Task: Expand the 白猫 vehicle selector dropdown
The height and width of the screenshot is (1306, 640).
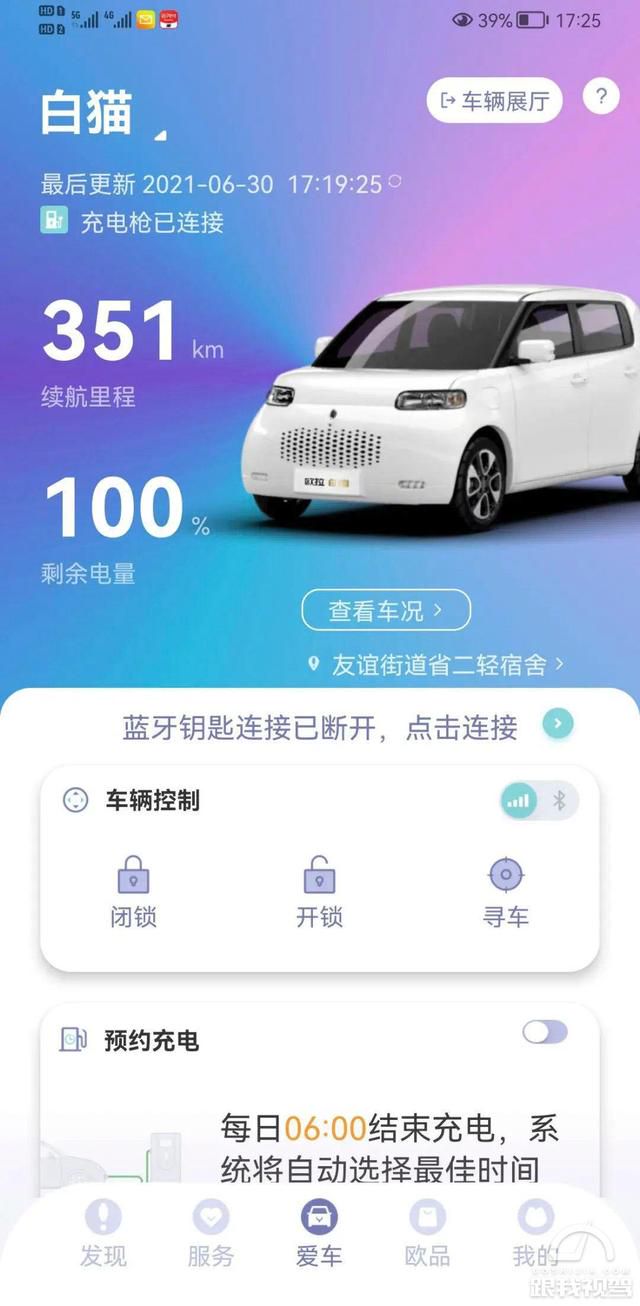Action: (160, 134)
